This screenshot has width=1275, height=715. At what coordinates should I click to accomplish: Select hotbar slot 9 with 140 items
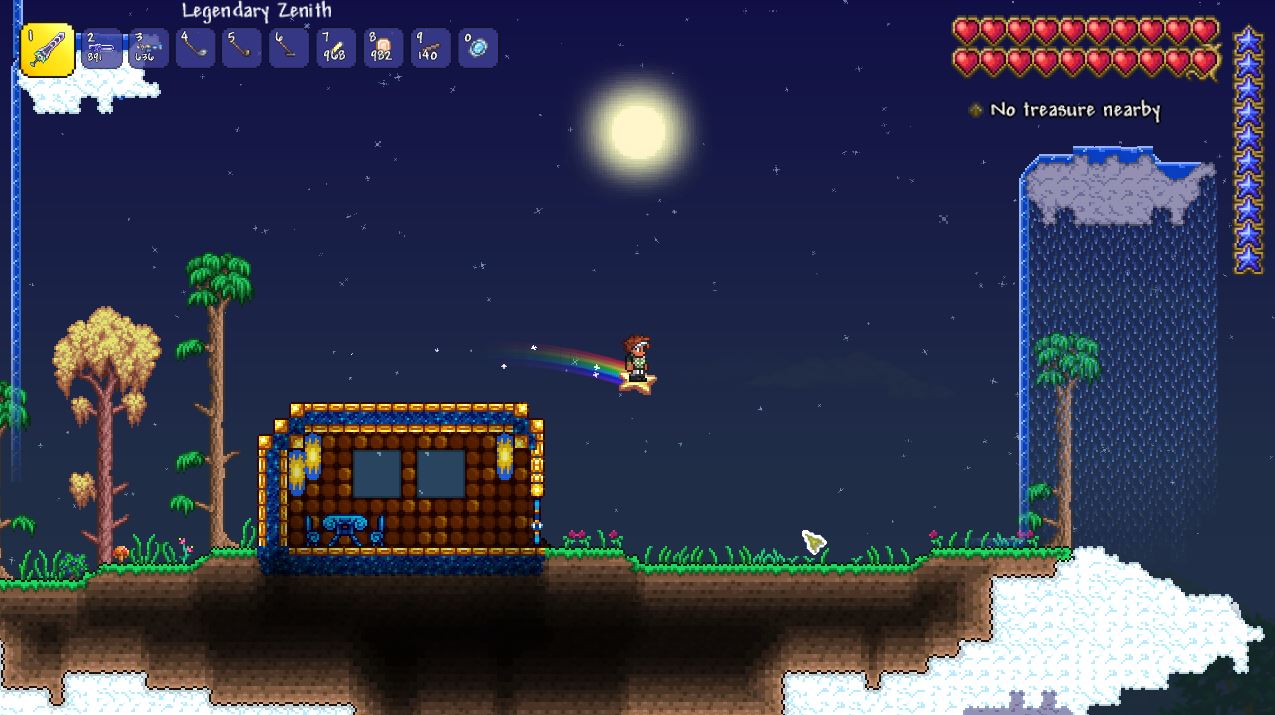pos(430,48)
